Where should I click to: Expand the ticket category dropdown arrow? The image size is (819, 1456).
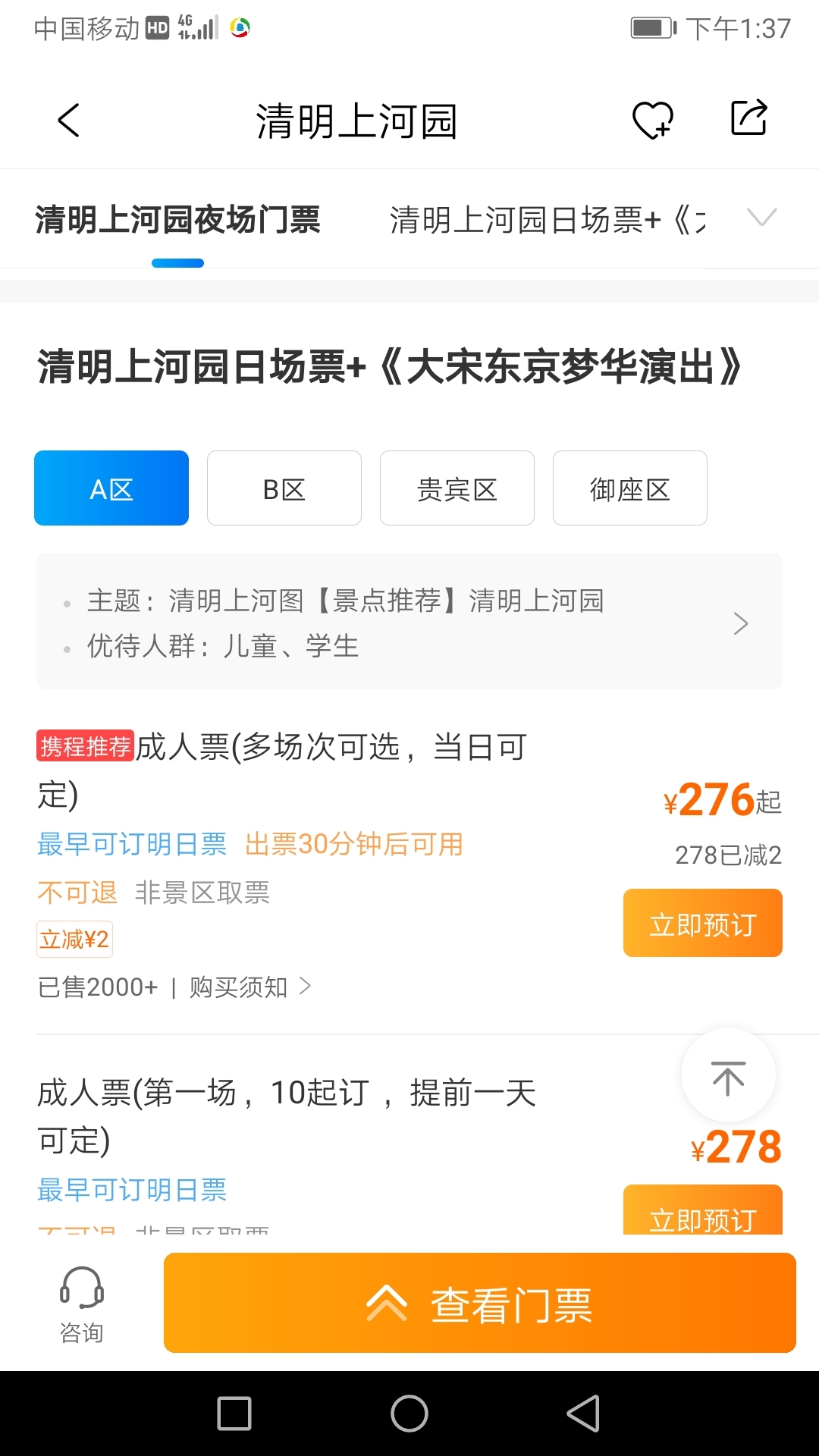pos(761,218)
